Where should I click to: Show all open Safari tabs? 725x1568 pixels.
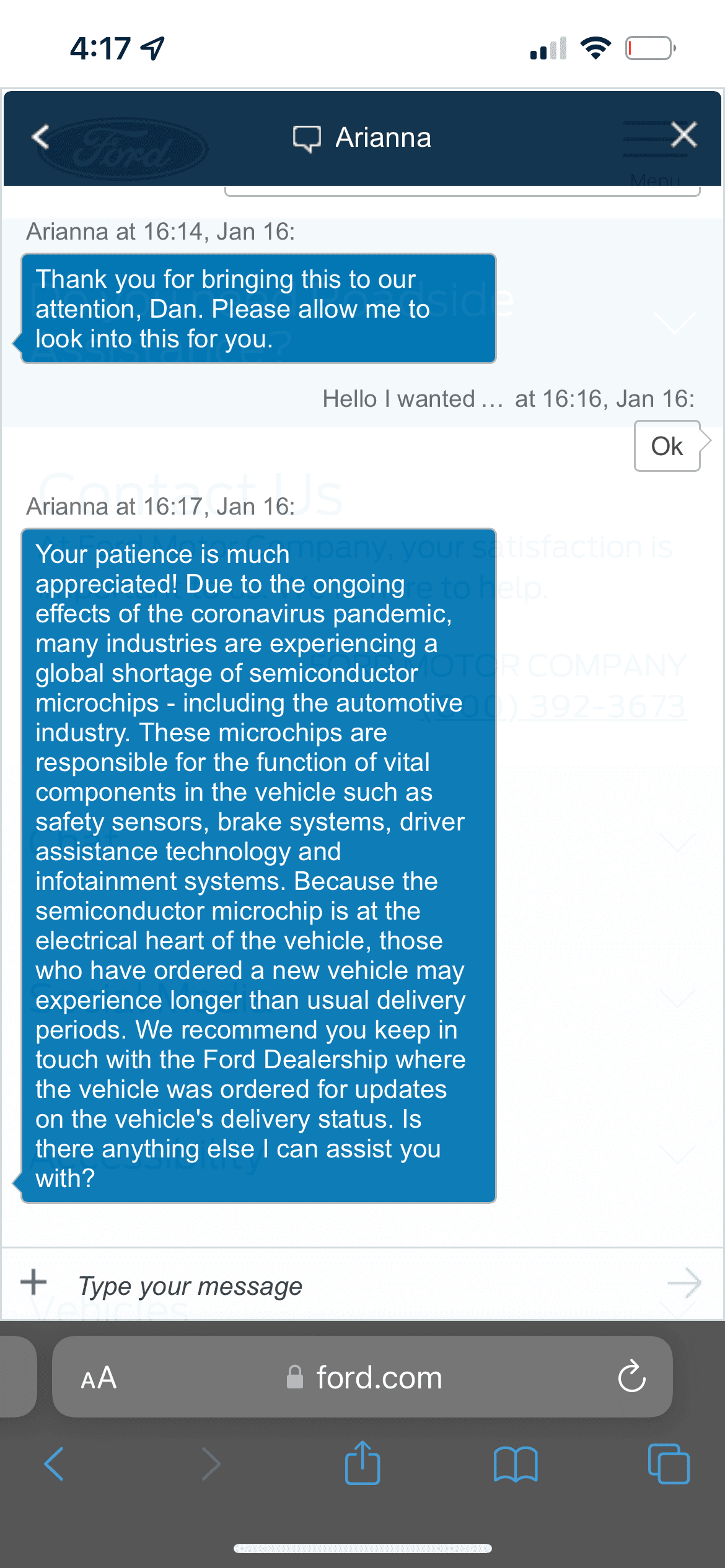(669, 1464)
